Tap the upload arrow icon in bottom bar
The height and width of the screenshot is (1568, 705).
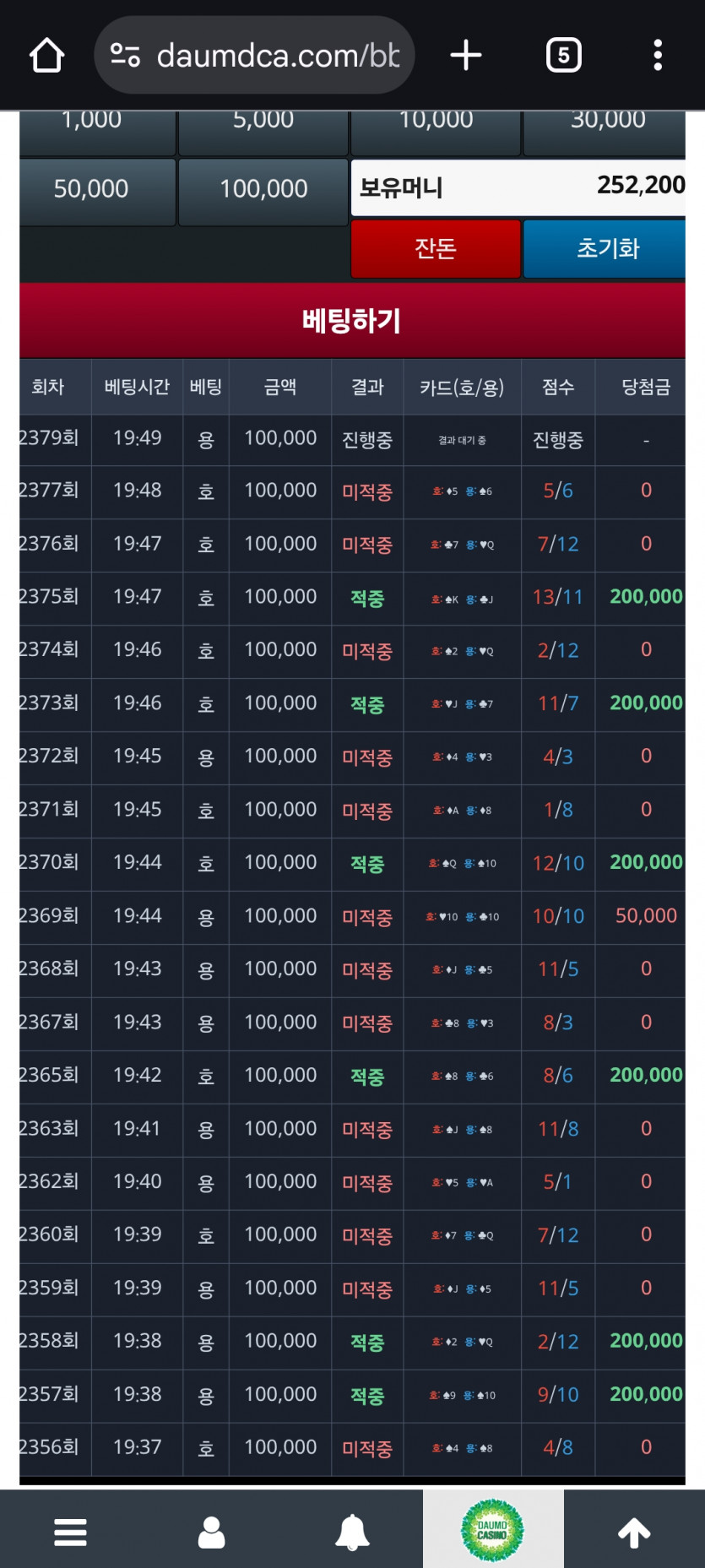pos(635,1530)
